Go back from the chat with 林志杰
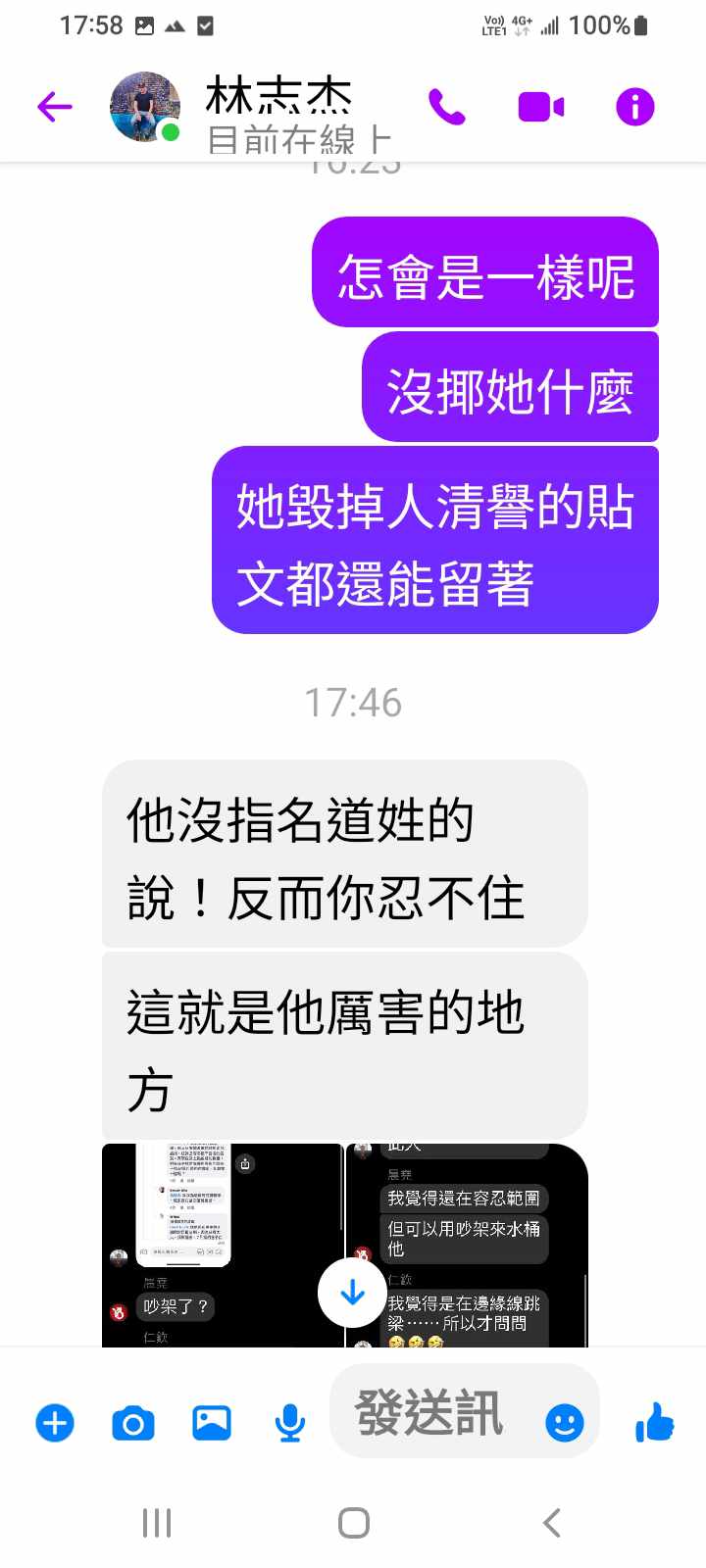706x1568 pixels. [55, 107]
